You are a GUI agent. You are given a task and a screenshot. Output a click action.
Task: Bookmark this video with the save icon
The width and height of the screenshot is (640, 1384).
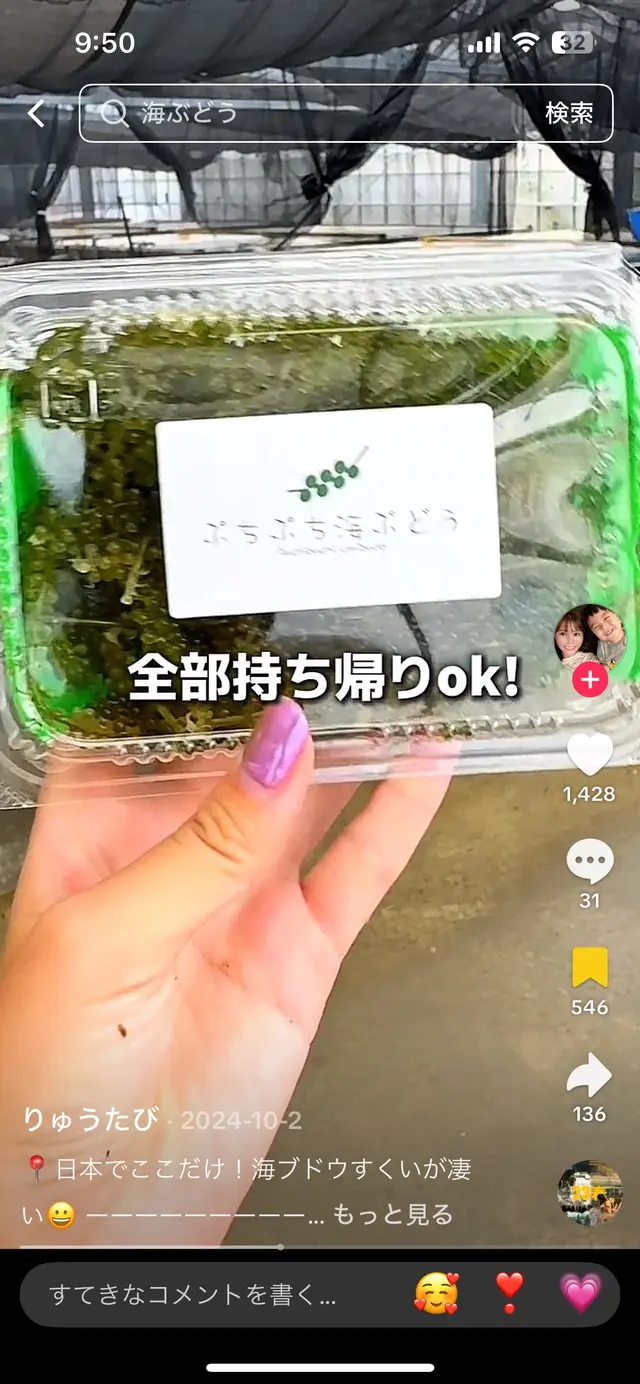click(x=589, y=968)
